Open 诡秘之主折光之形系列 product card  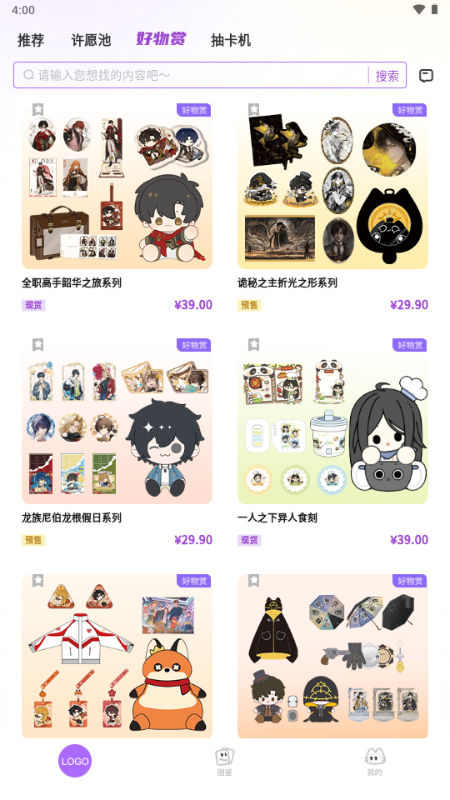click(x=333, y=207)
